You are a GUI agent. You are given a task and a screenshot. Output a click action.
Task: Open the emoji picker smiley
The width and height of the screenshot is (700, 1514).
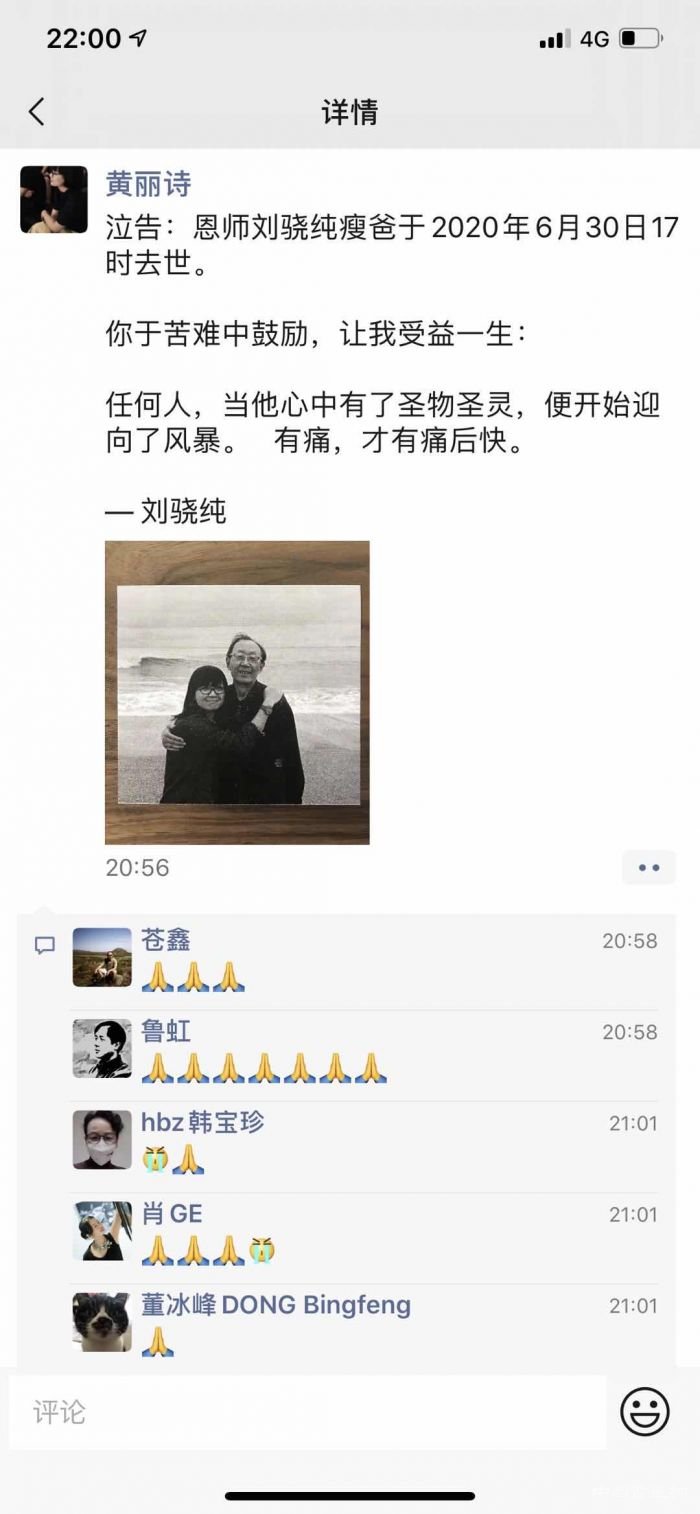point(645,1412)
